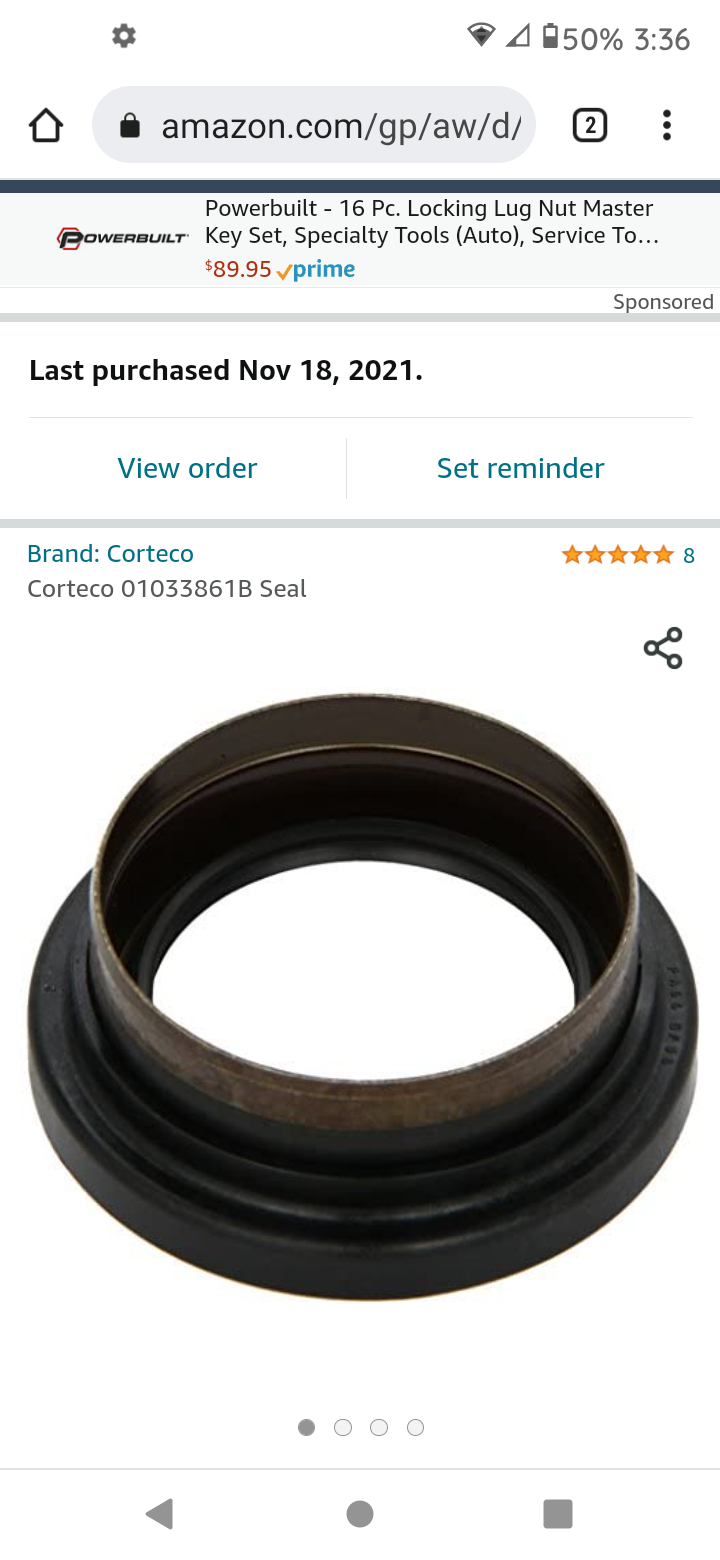This screenshot has height=1560, width=720.
Task: Share this Corteco seal product
Action: [x=663, y=648]
